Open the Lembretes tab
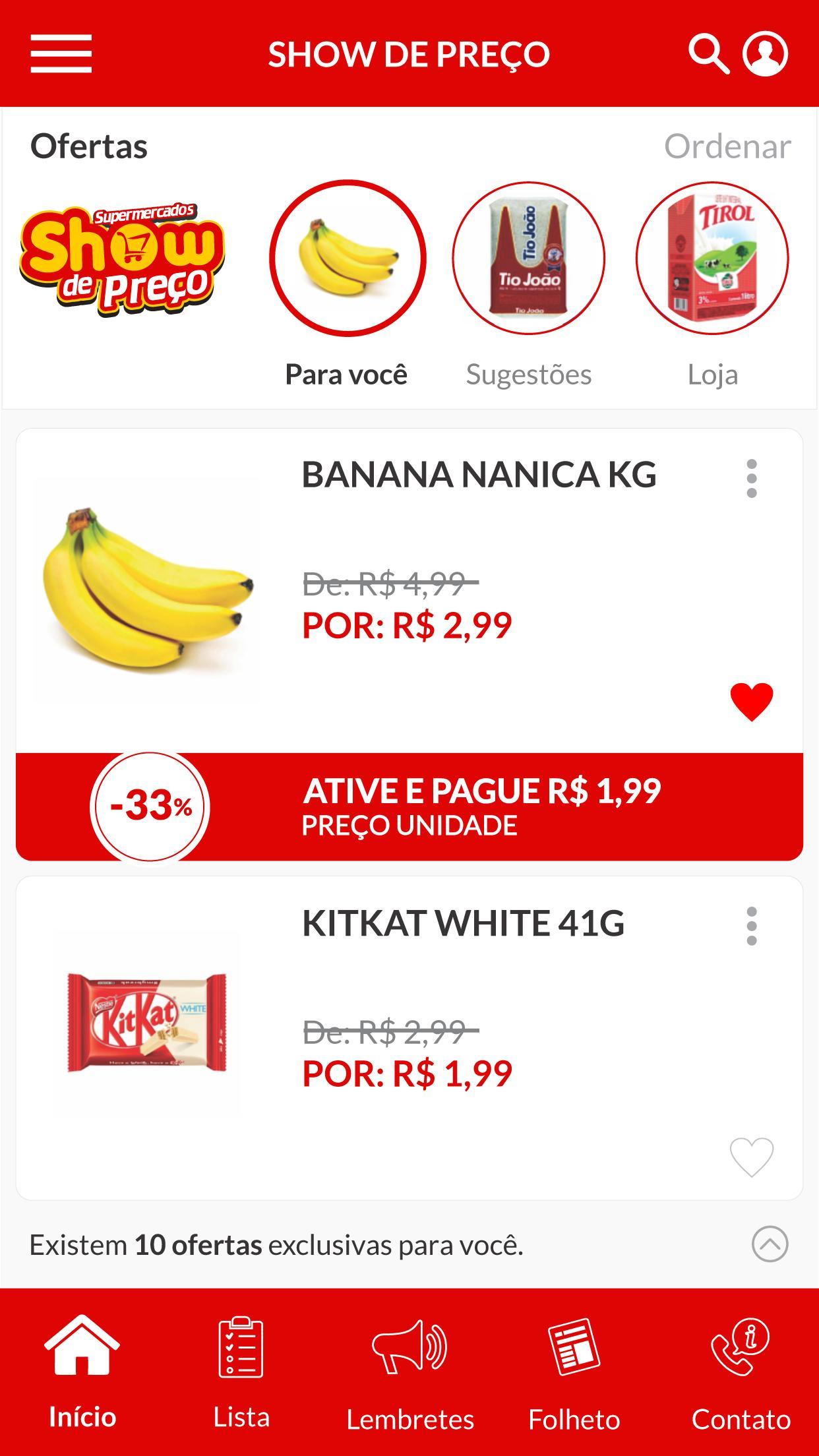819x1456 pixels. pos(409,1372)
